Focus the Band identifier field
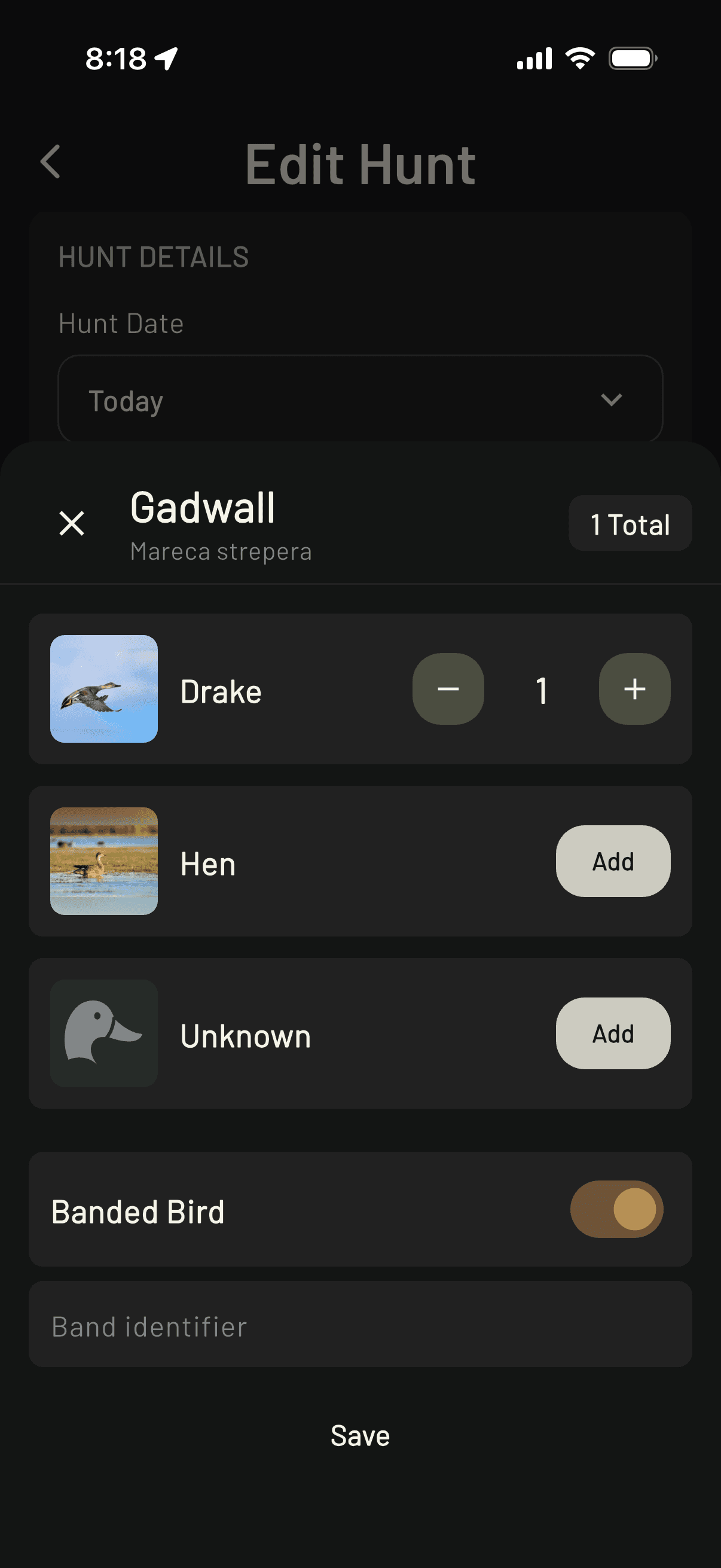The image size is (721, 1568). point(360,1326)
